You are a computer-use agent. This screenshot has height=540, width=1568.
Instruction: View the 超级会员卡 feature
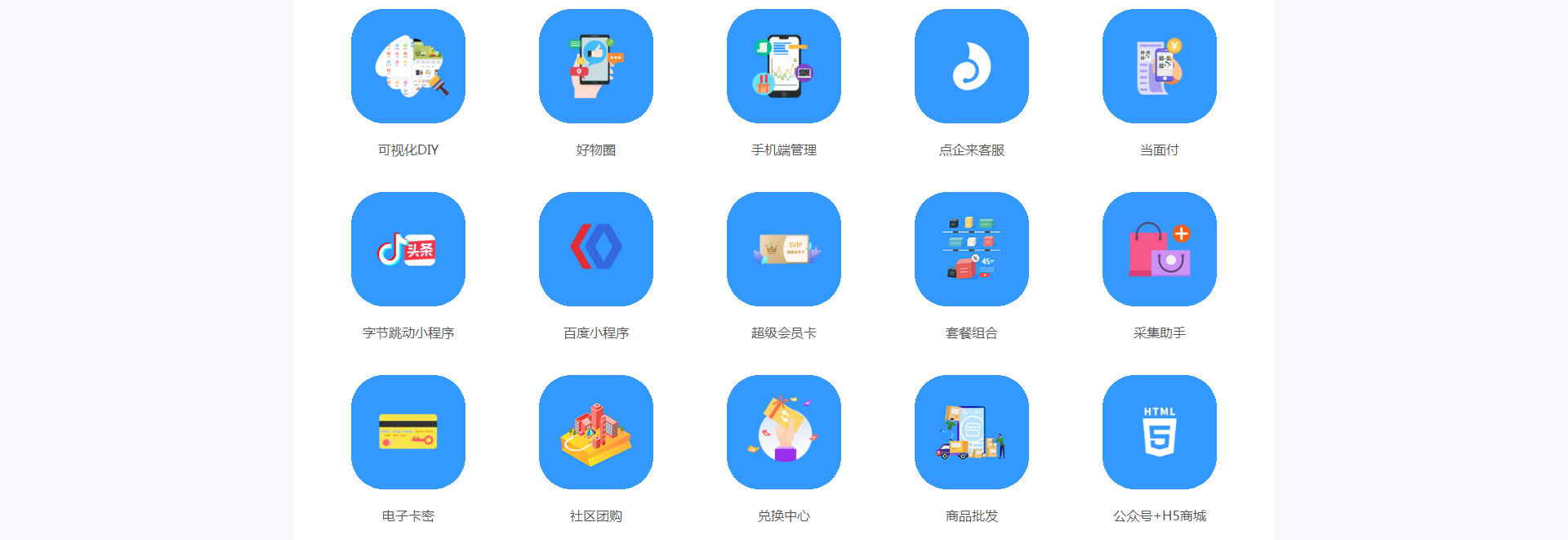pos(784,249)
